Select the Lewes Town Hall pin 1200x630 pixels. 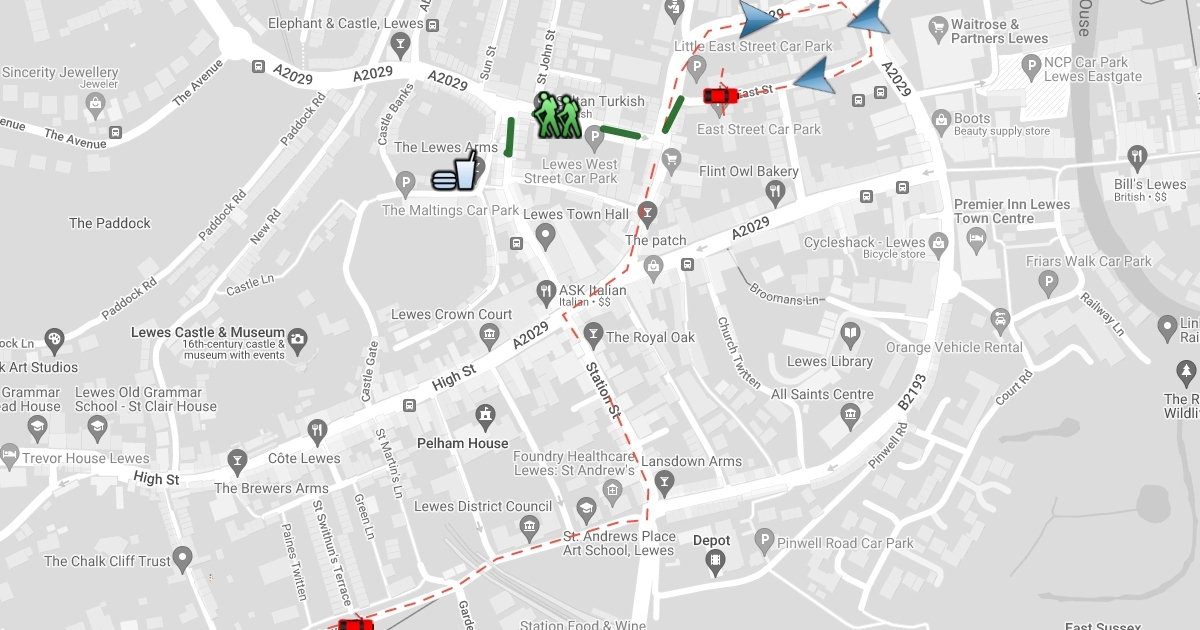[545, 237]
